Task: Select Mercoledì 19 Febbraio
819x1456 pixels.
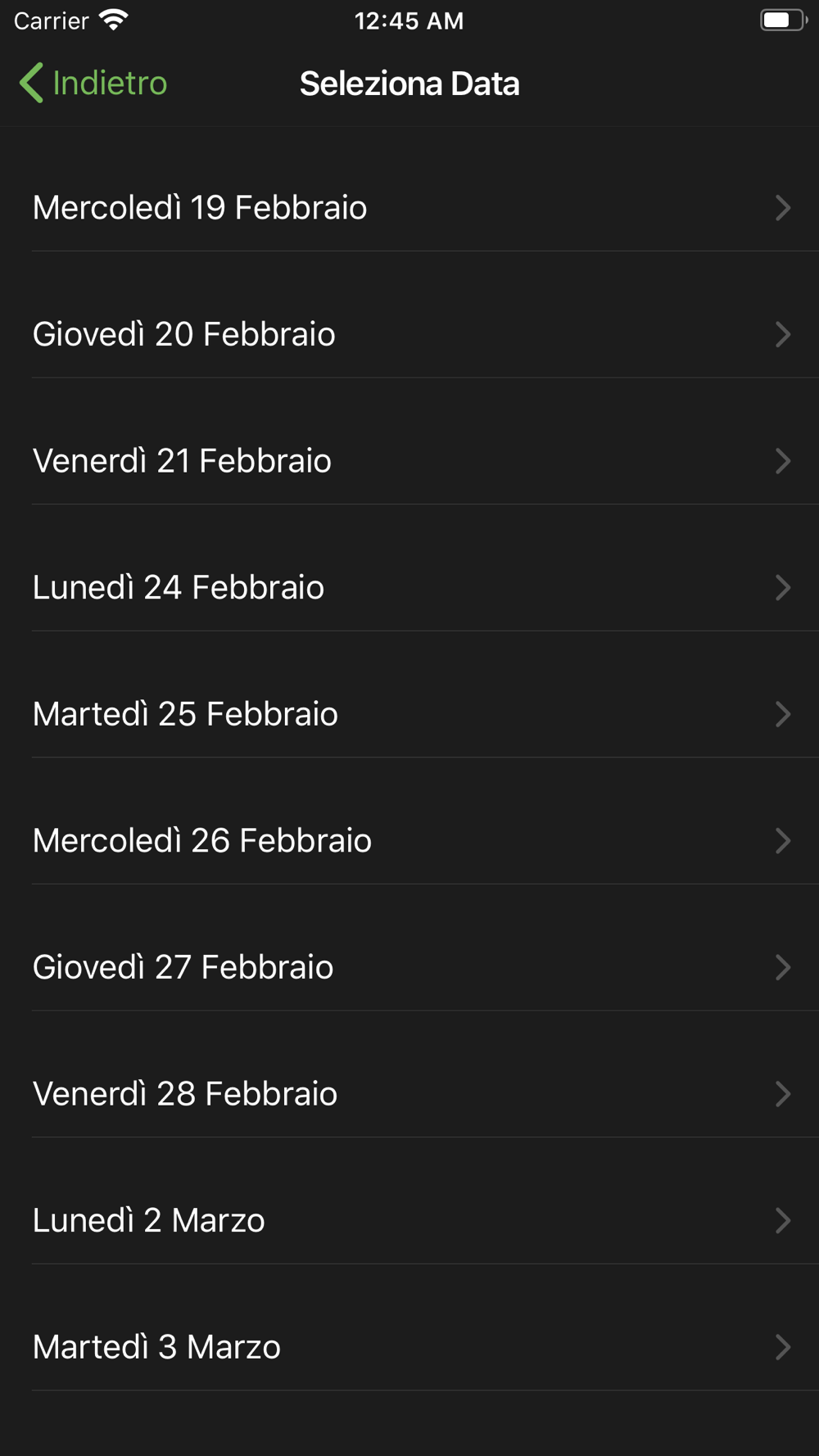Action: (x=409, y=208)
